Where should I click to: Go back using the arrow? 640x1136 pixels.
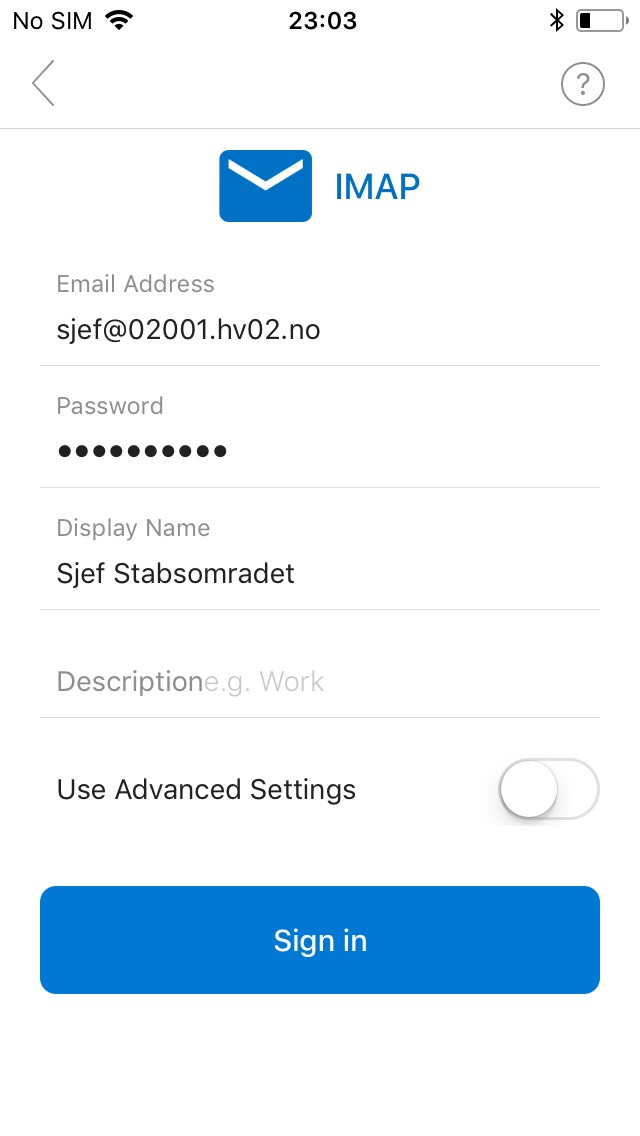click(x=43, y=83)
